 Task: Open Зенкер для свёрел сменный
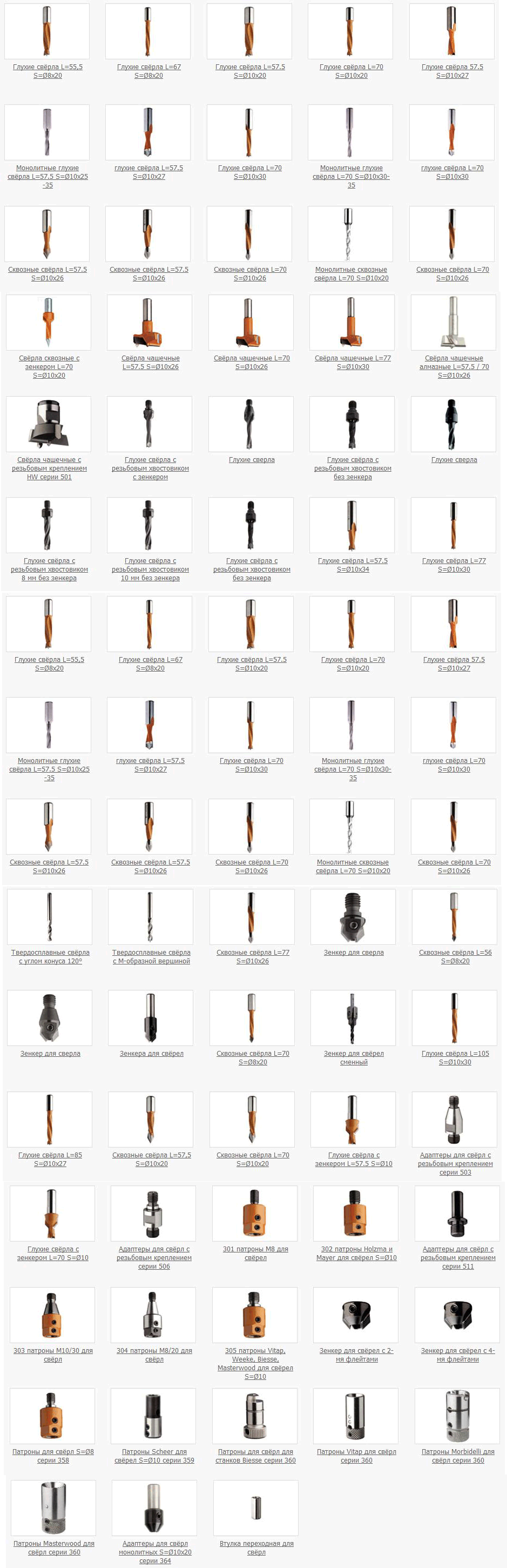tap(354, 1057)
